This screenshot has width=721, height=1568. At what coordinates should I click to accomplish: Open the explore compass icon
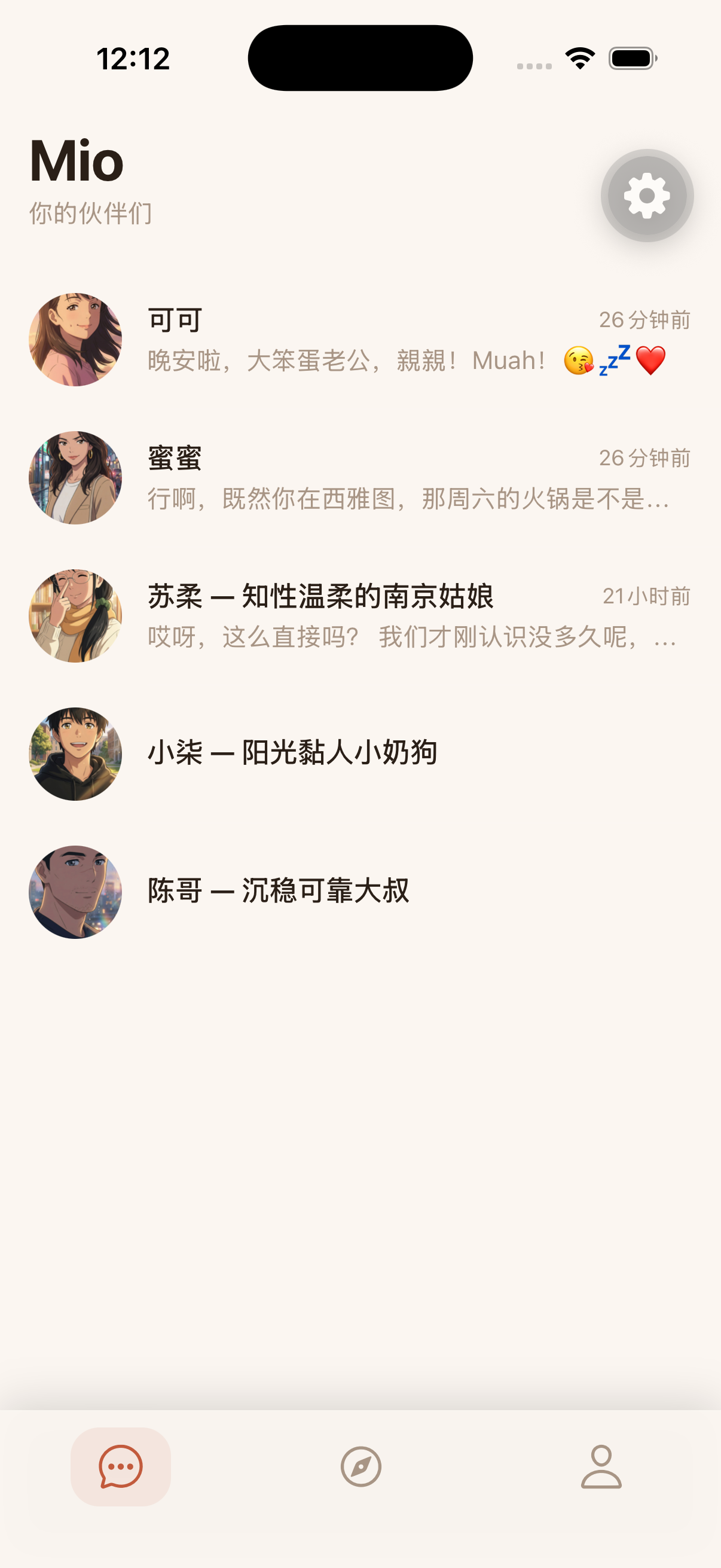pos(360,1465)
